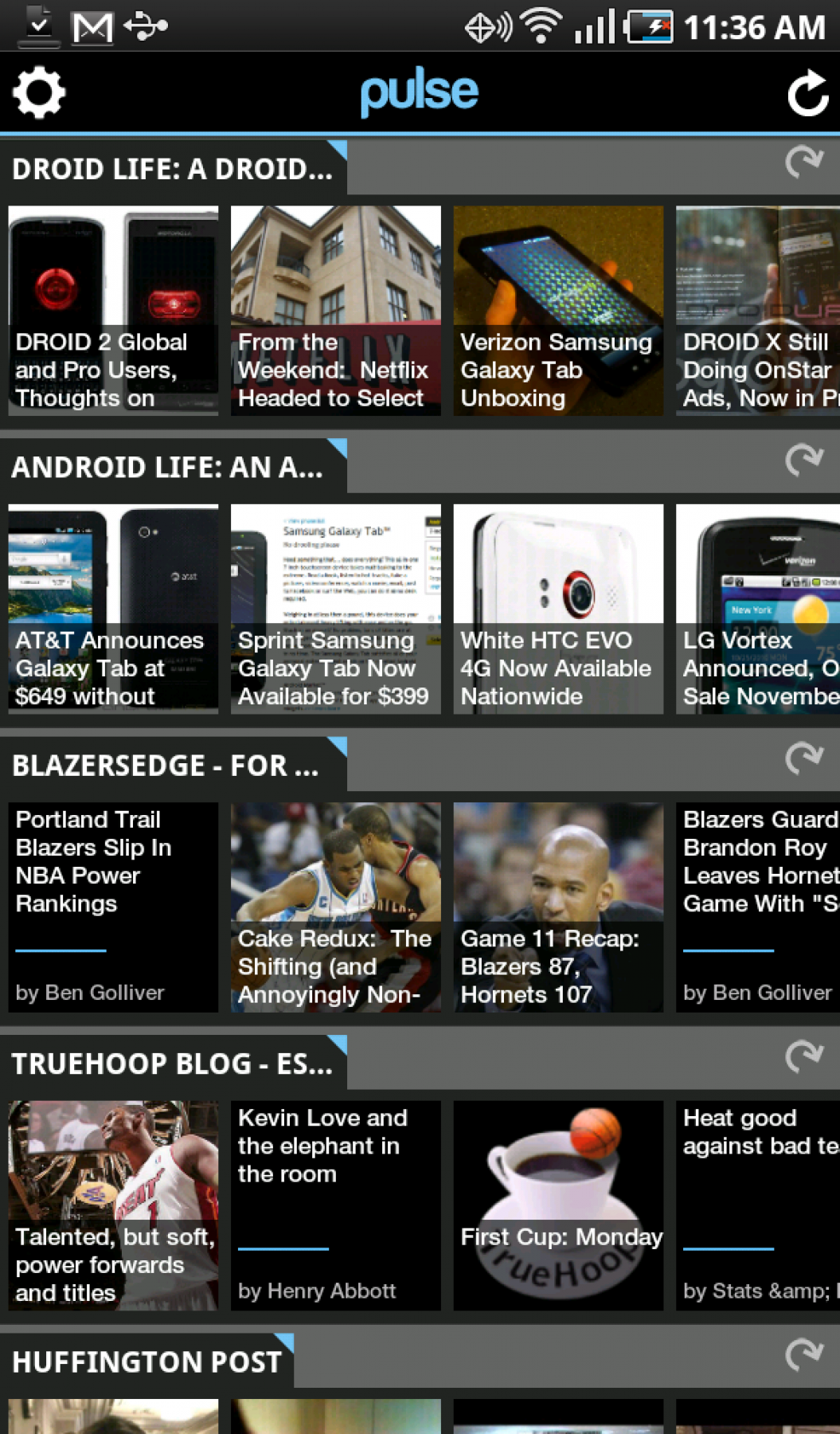Open DROID 2 Global and Pro article

click(x=113, y=311)
